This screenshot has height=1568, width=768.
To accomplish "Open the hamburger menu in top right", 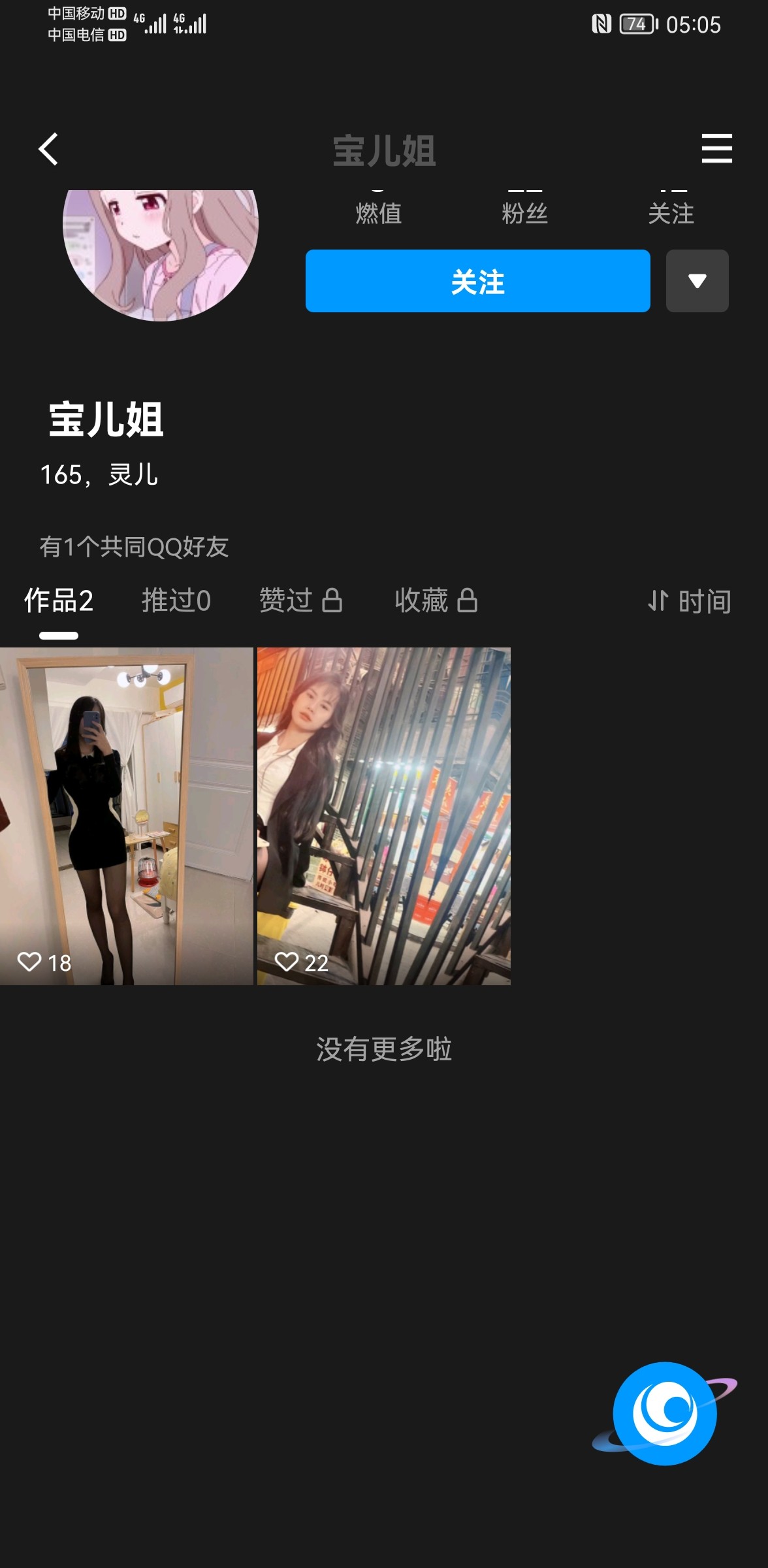I will tap(716, 150).
